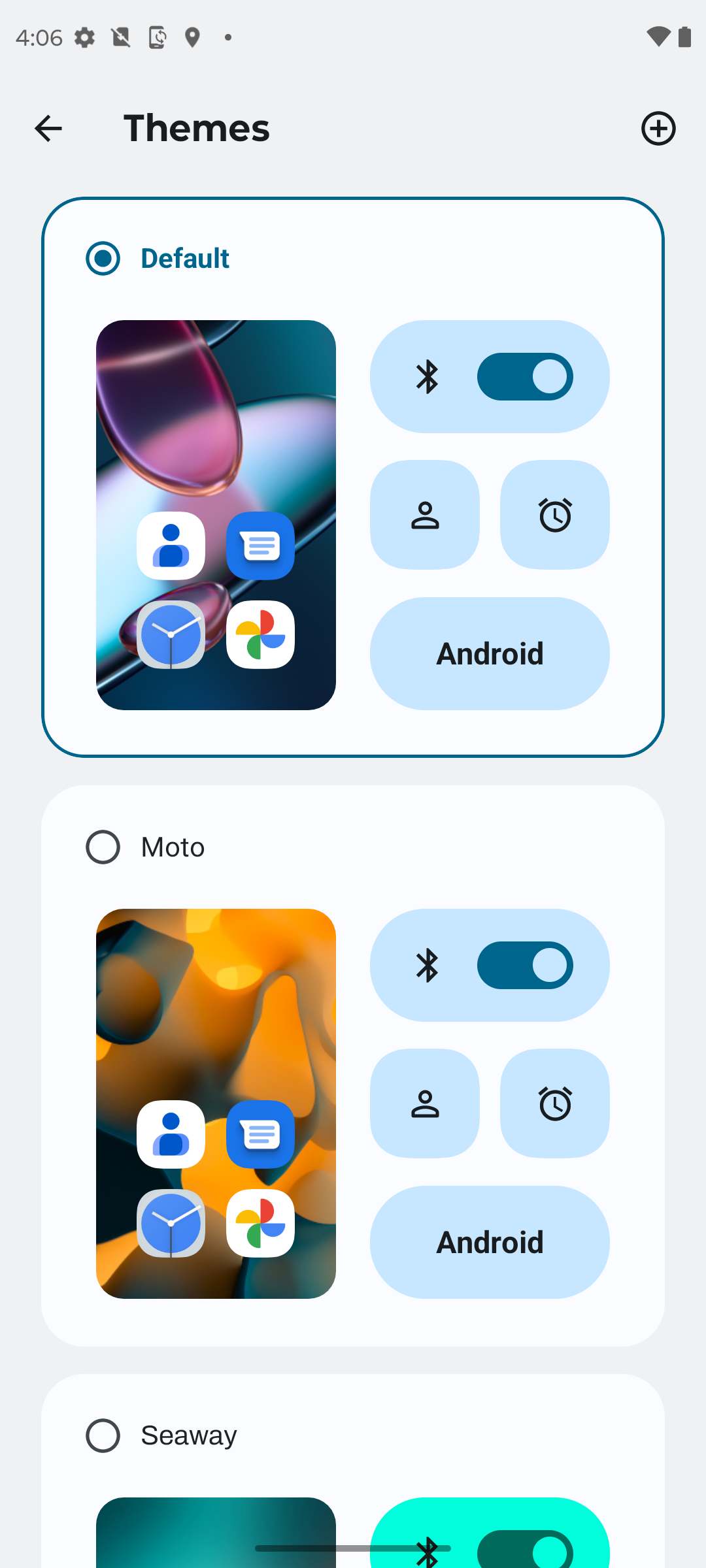706x1568 pixels.
Task: Choose the Moto theme radio button
Action: tap(103, 847)
